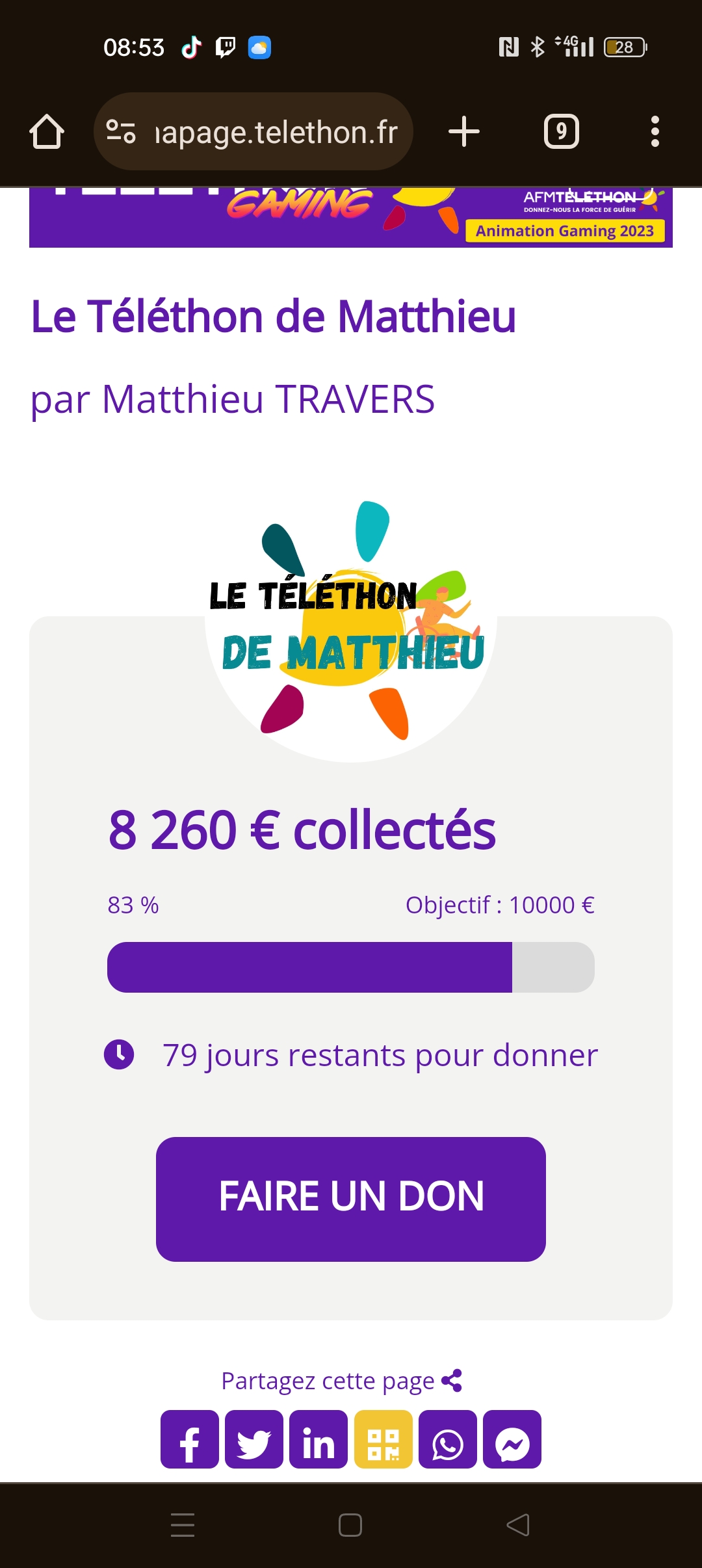Open the browser overflow menu
This screenshot has height=1568, width=702.
[655, 132]
